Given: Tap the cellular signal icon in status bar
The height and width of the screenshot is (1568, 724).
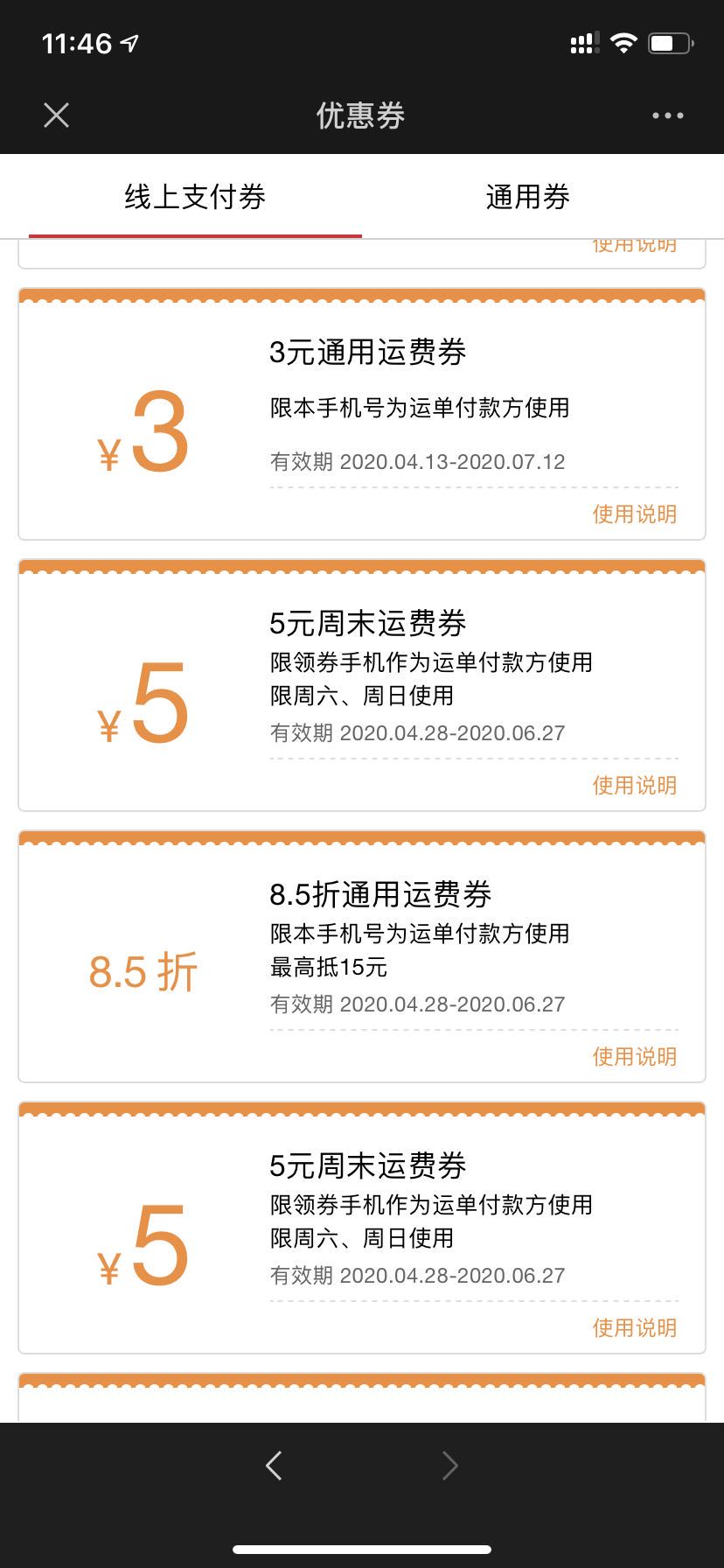Looking at the screenshot, I should 582,43.
